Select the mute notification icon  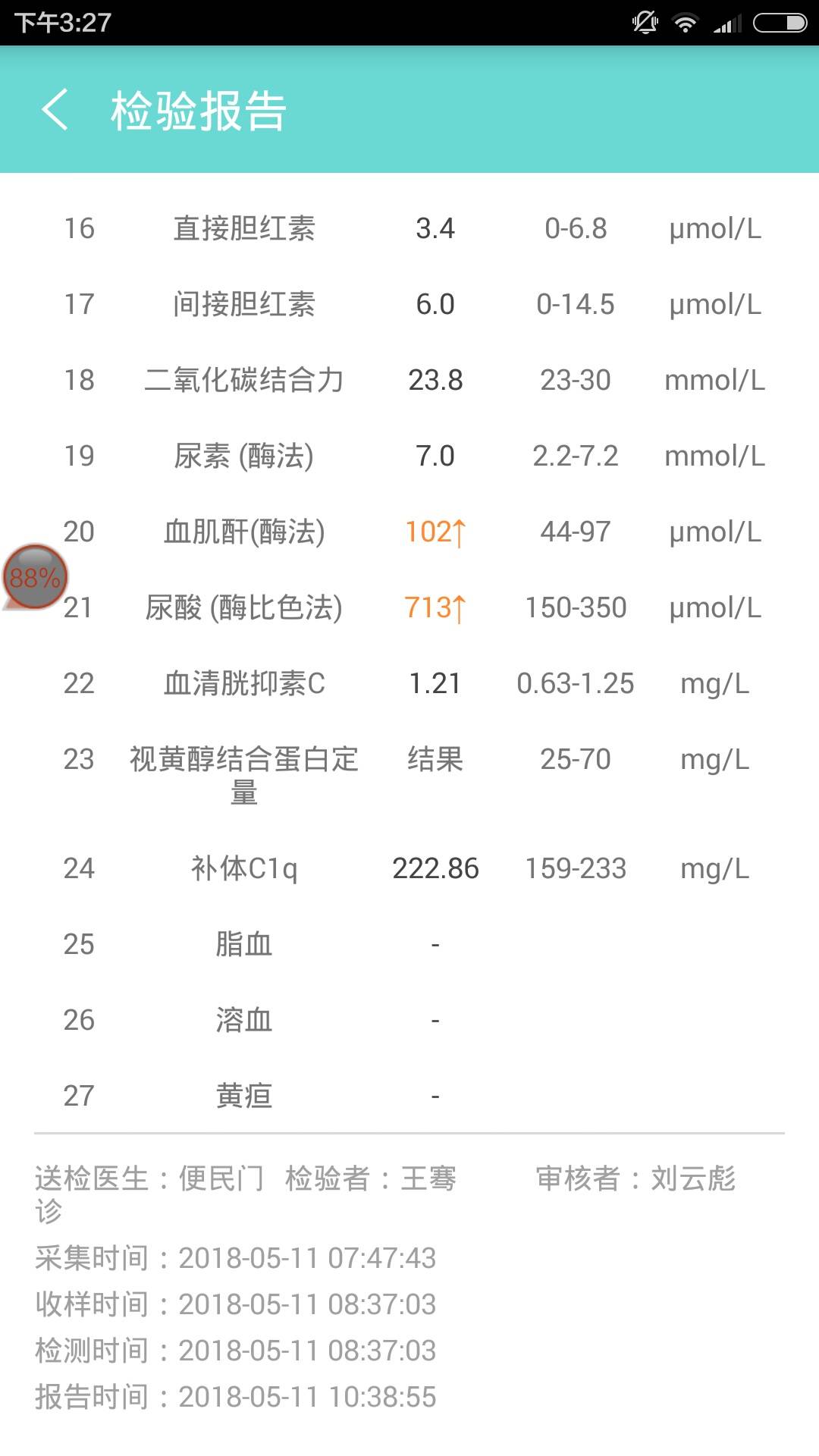[644, 22]
